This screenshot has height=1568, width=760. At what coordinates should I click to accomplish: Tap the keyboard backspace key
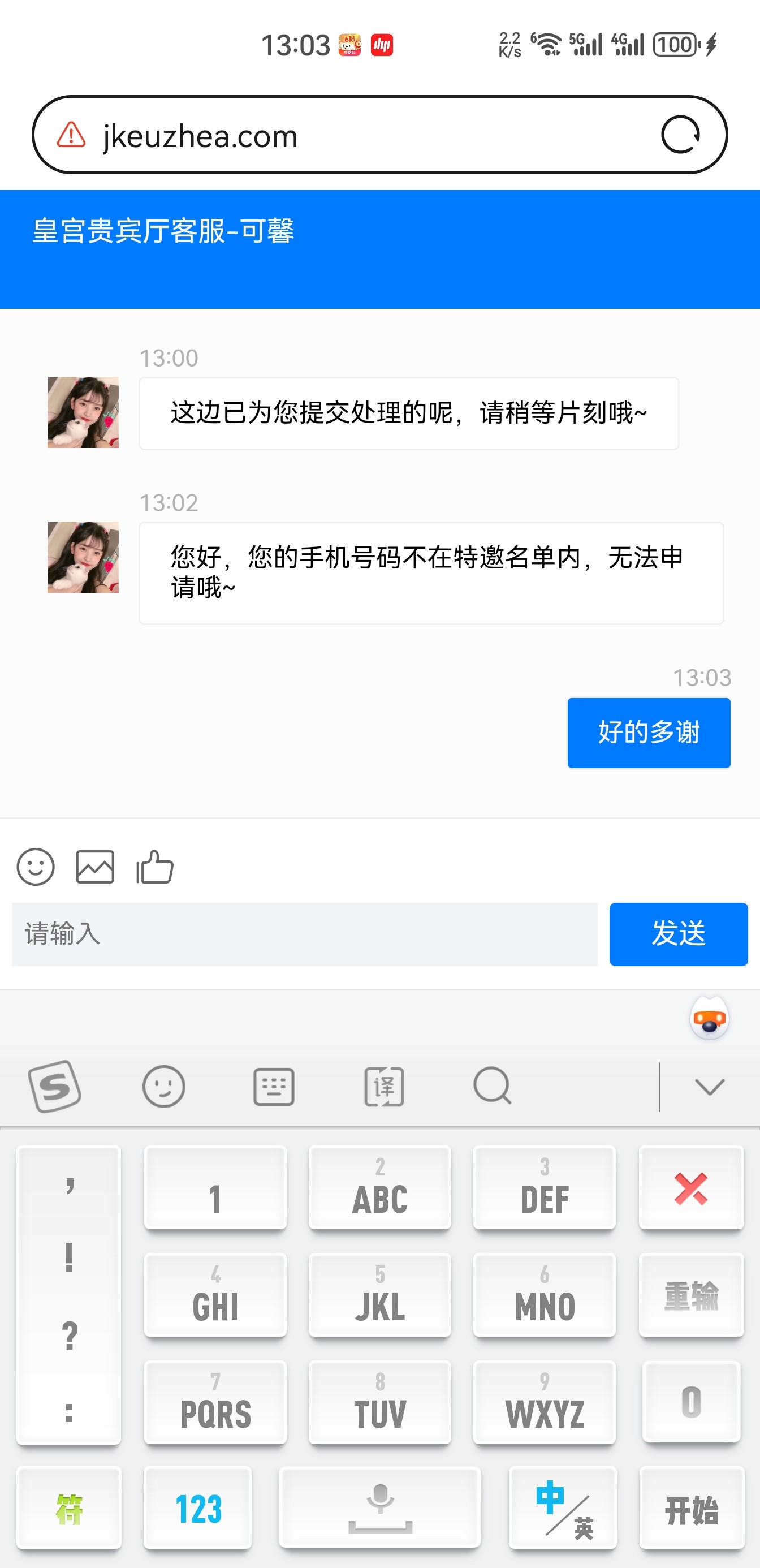(690, 1188)
